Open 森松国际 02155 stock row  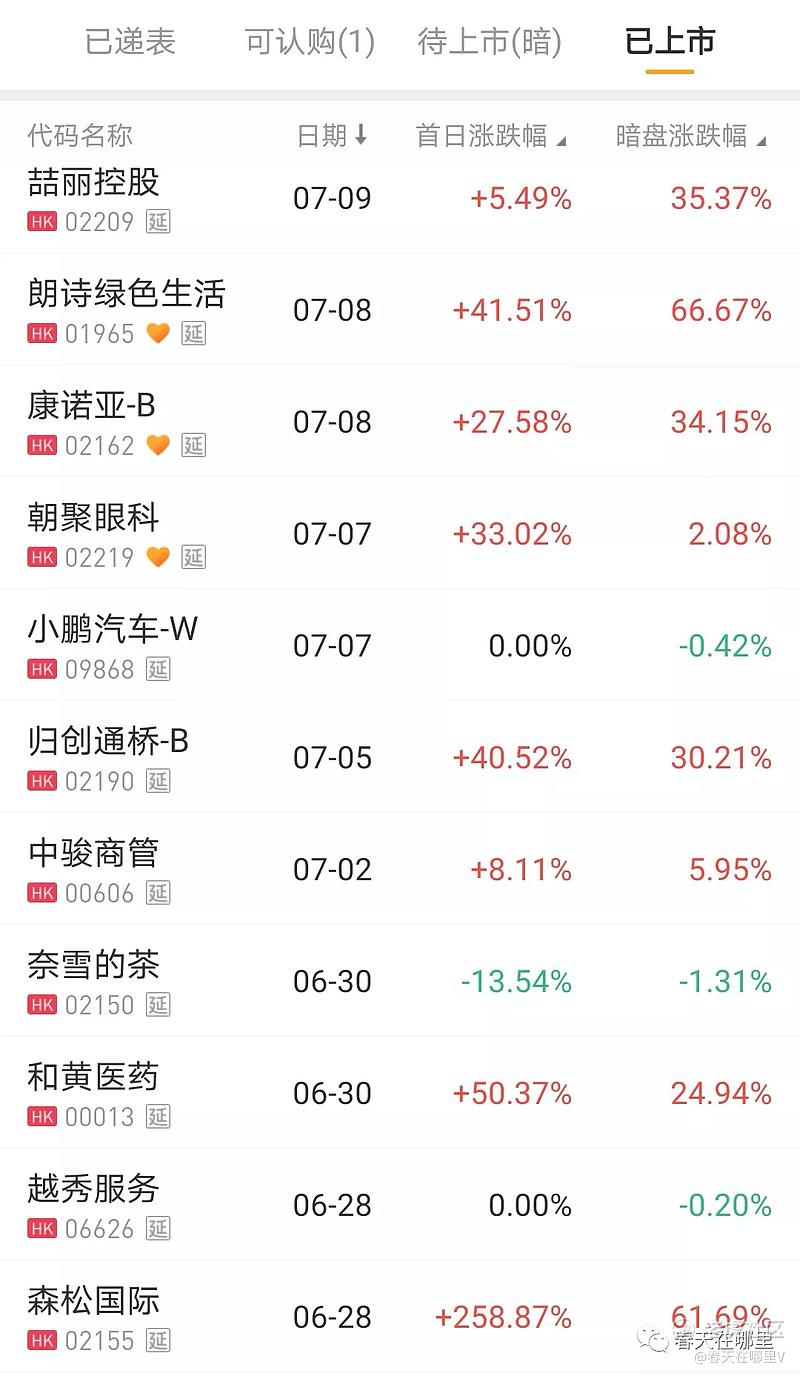tap(400, 1317)
